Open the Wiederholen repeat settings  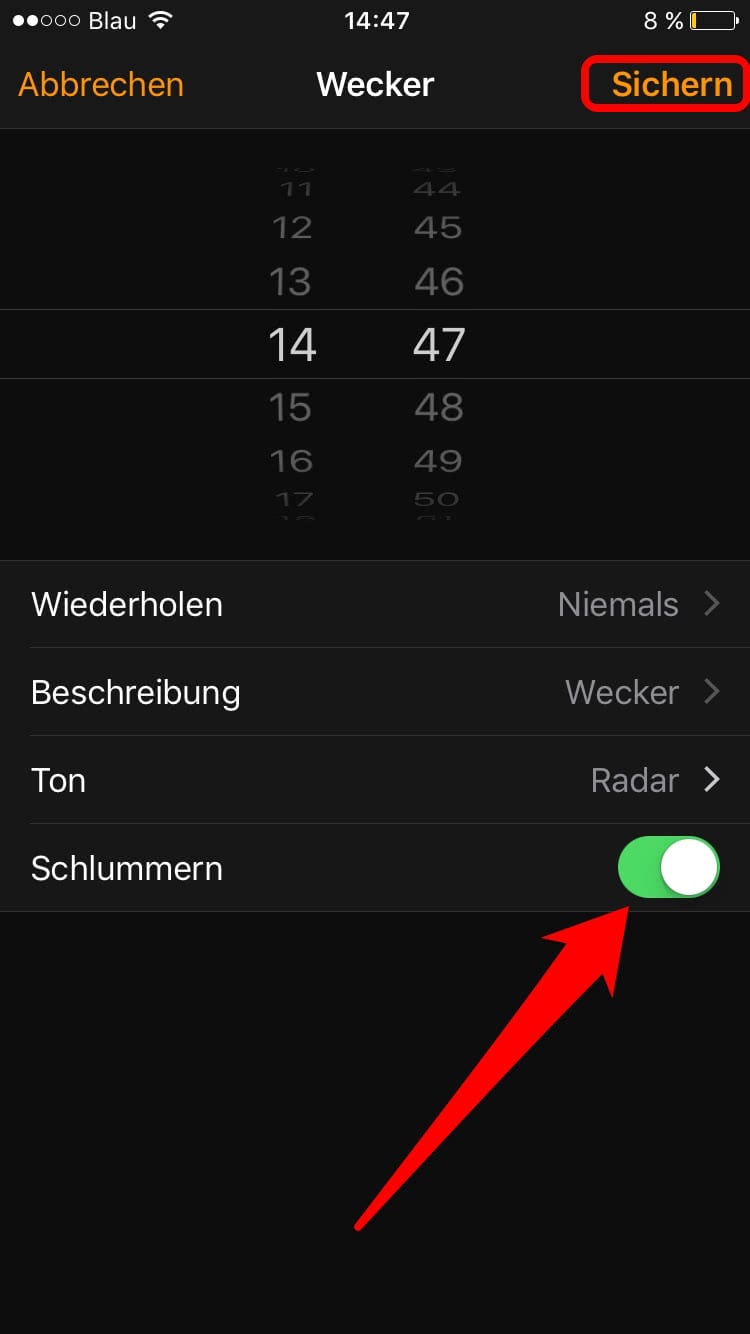[x=375, y=604]
